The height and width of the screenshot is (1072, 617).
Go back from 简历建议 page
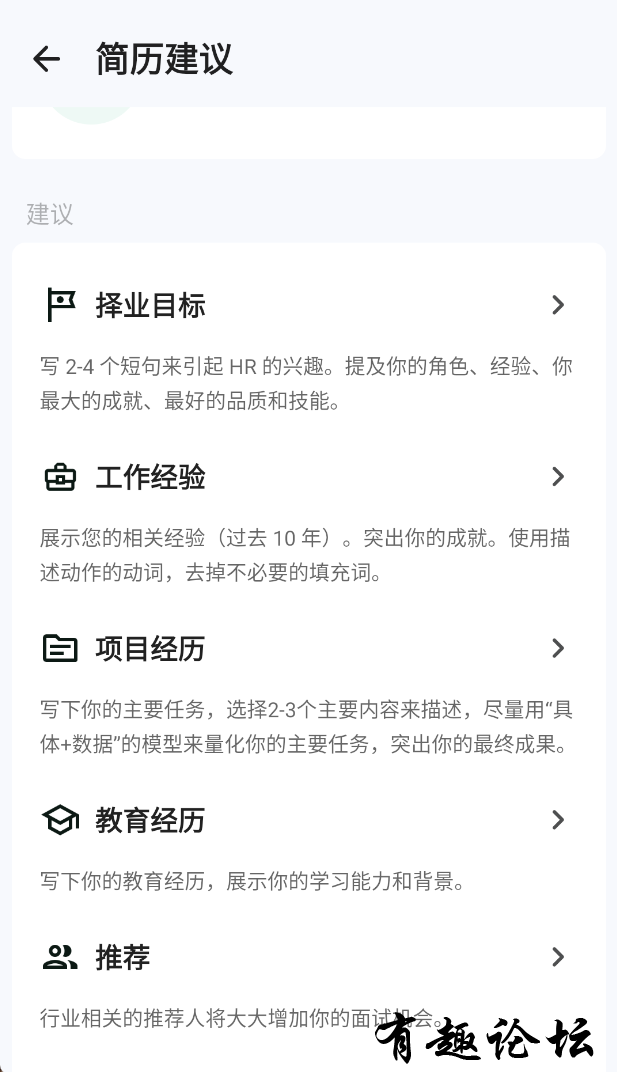tap(46, 59)
